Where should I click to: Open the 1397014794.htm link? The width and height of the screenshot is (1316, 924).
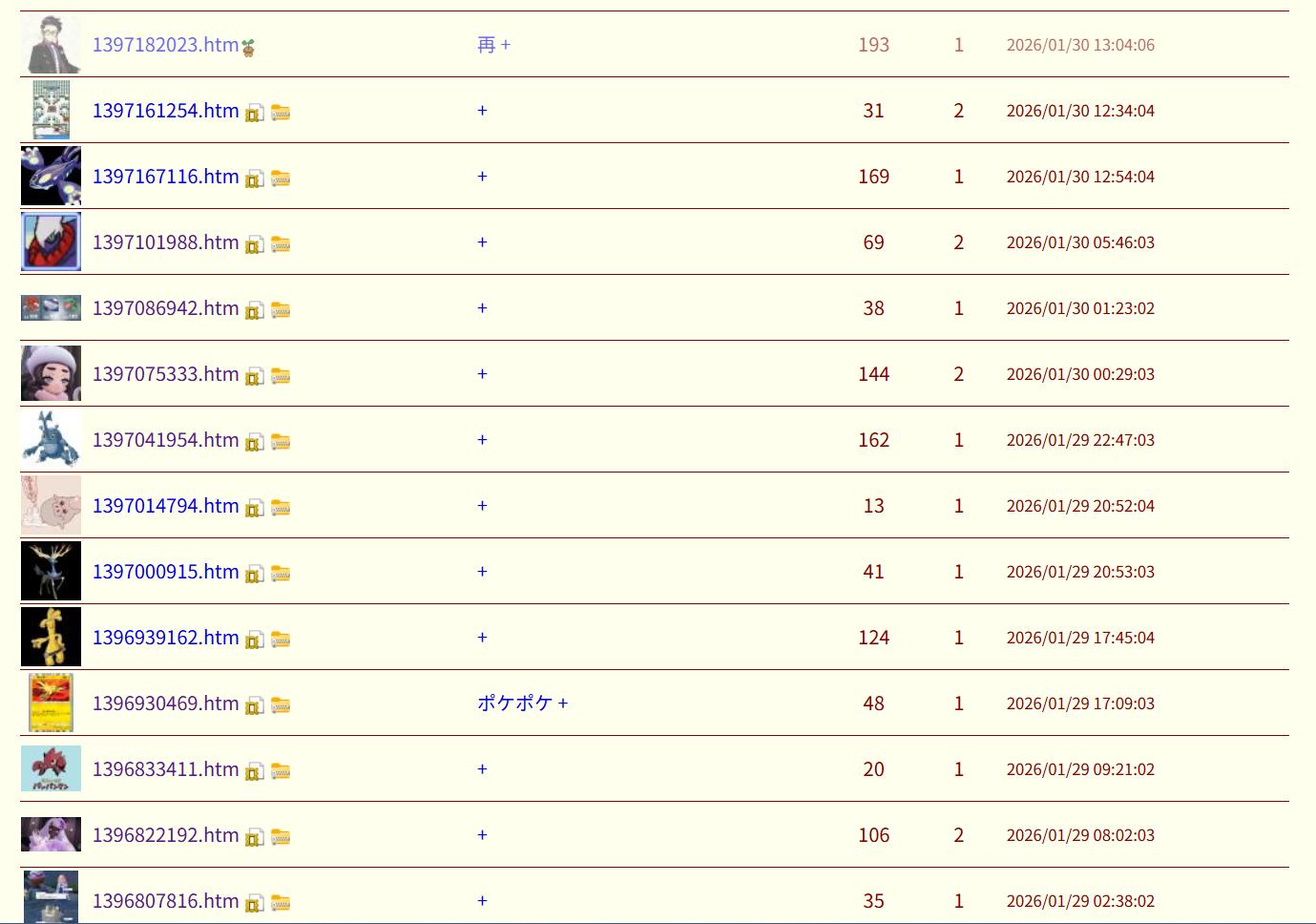(165, 506)
